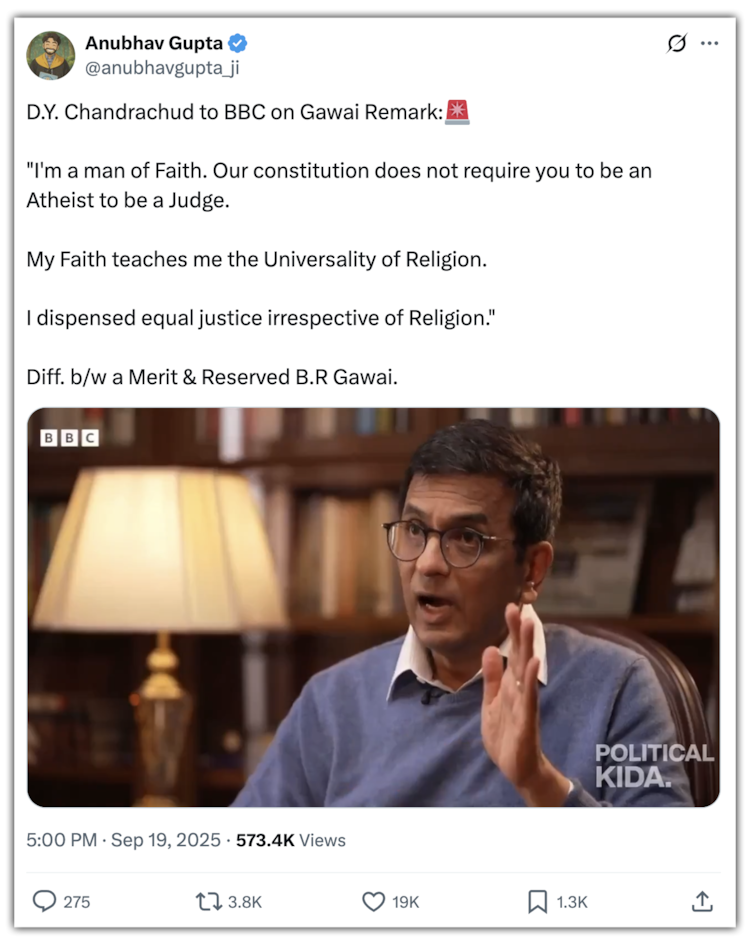
Task: Share the post via share icon
Action: (x=702, y=901)
